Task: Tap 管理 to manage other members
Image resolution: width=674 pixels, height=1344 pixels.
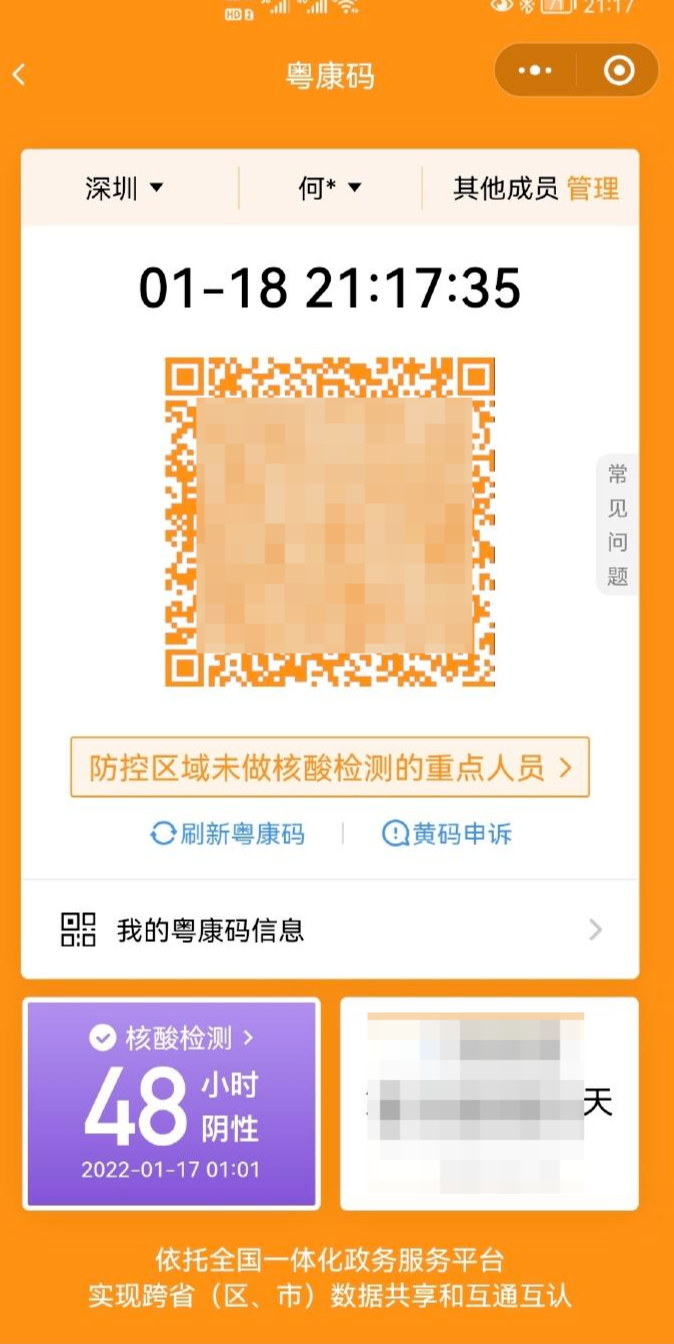Action: point(593,188)
